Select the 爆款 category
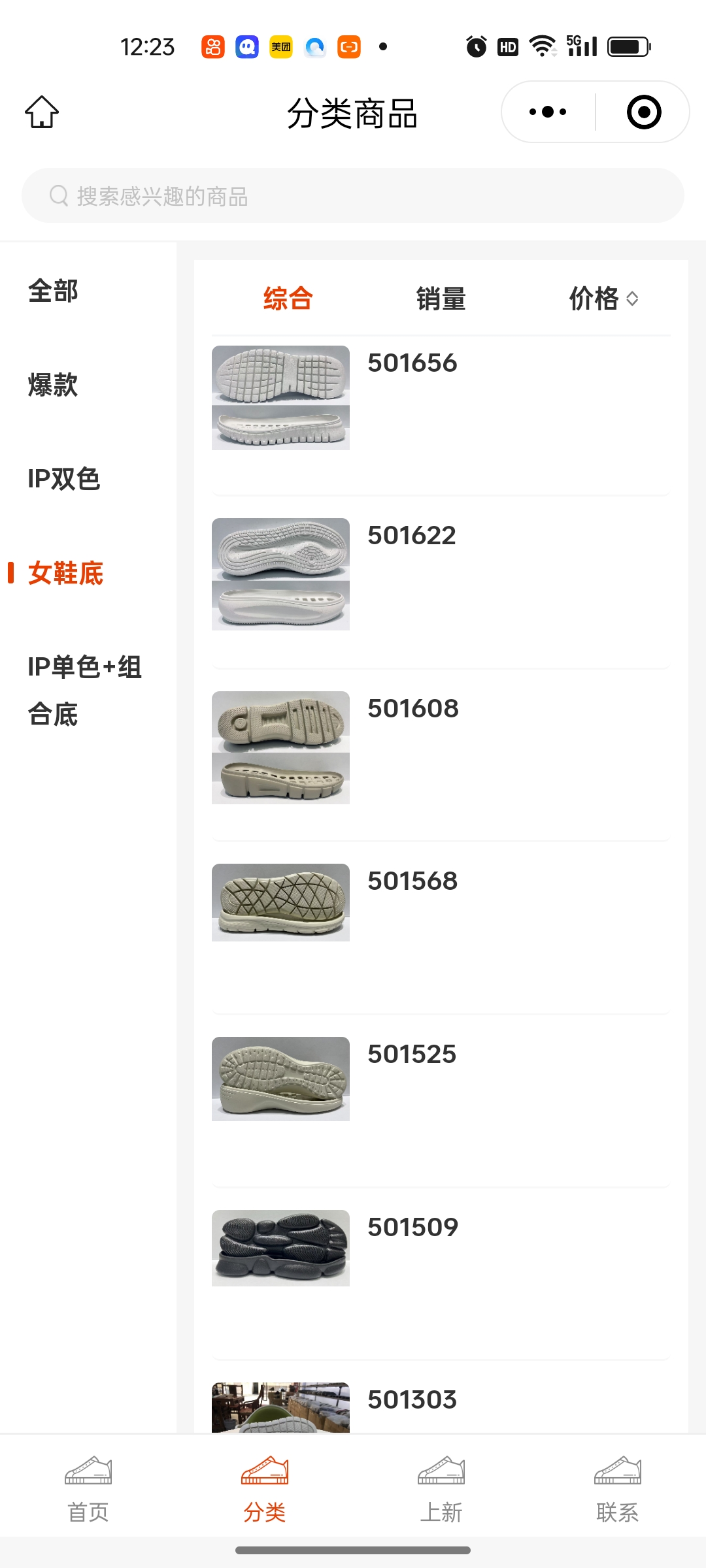The image size is (706, 1568). point(53,385)
